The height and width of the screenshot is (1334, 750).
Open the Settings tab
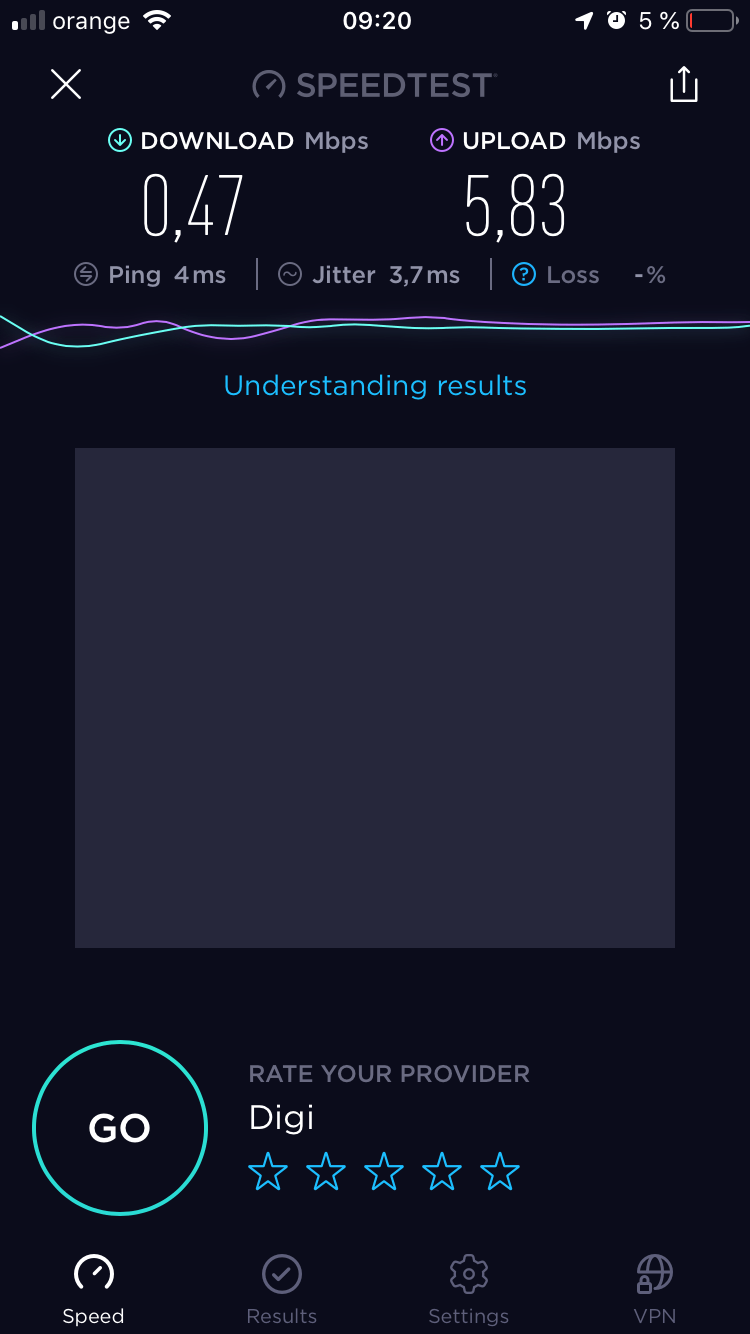point(468,1289)
